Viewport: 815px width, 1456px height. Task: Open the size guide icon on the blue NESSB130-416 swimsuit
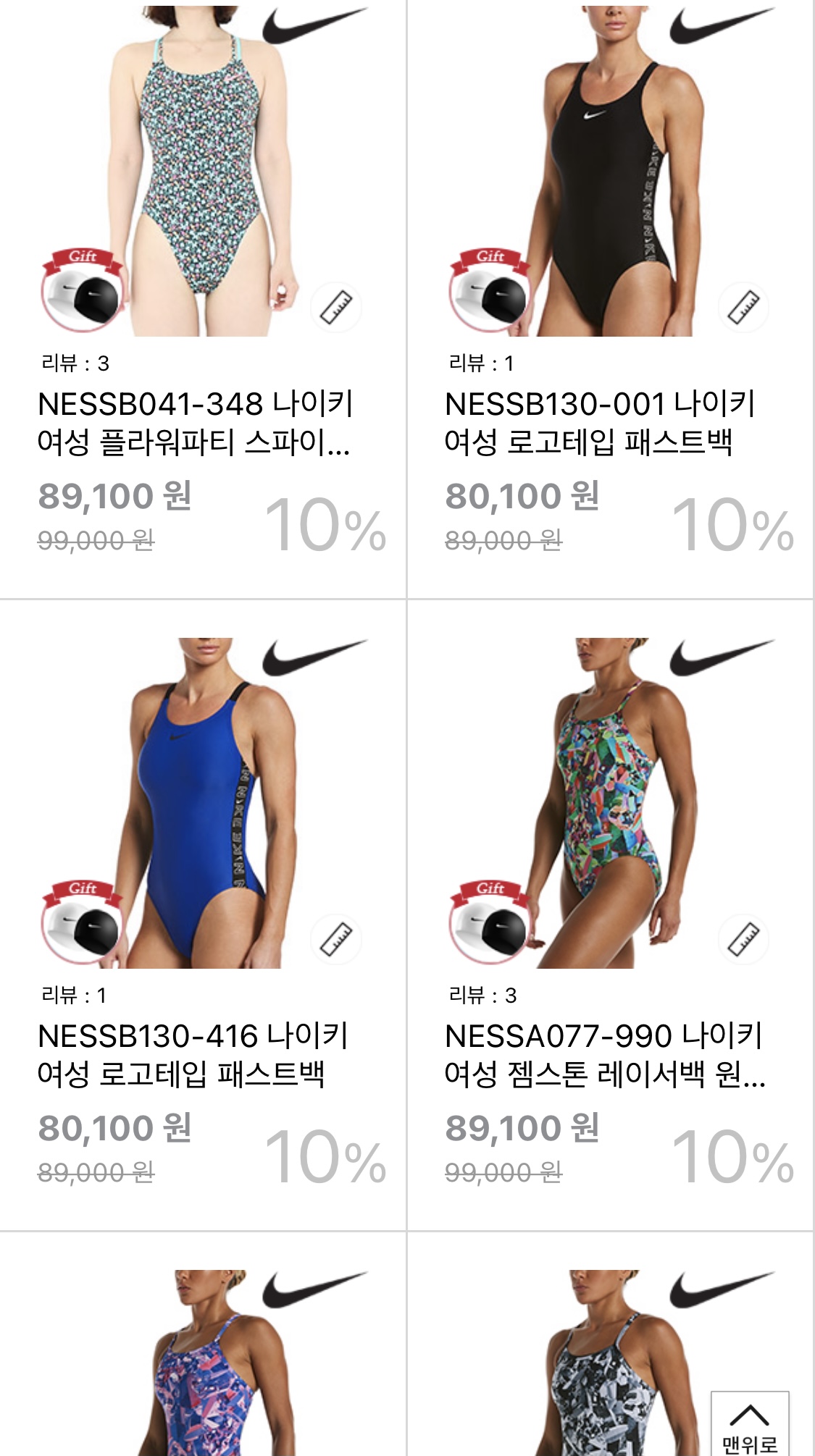click(337, 938)
